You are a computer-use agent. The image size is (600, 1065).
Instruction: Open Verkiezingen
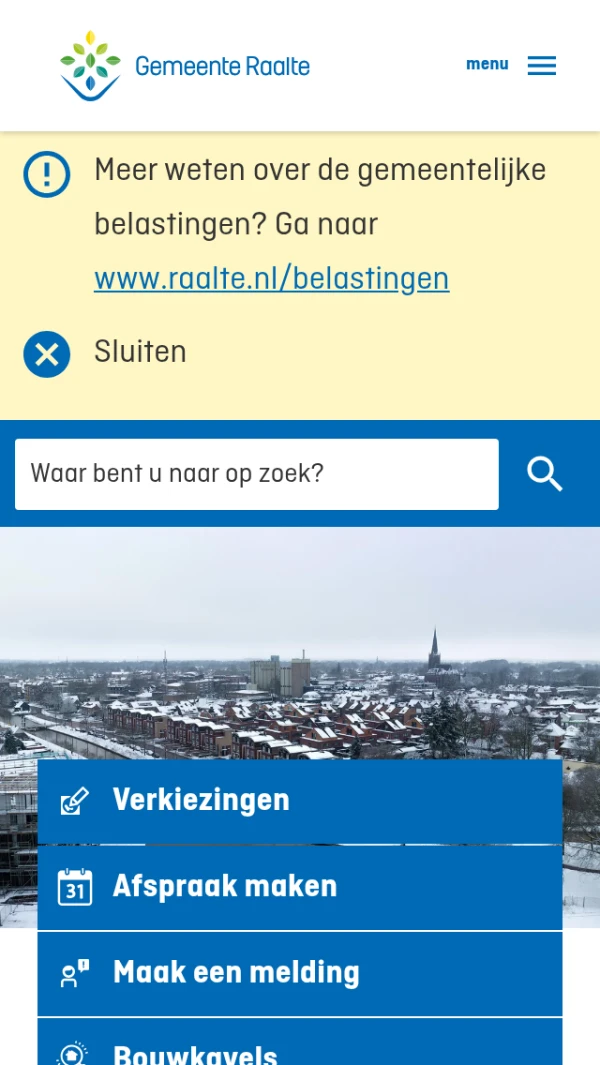click(300, 801)
